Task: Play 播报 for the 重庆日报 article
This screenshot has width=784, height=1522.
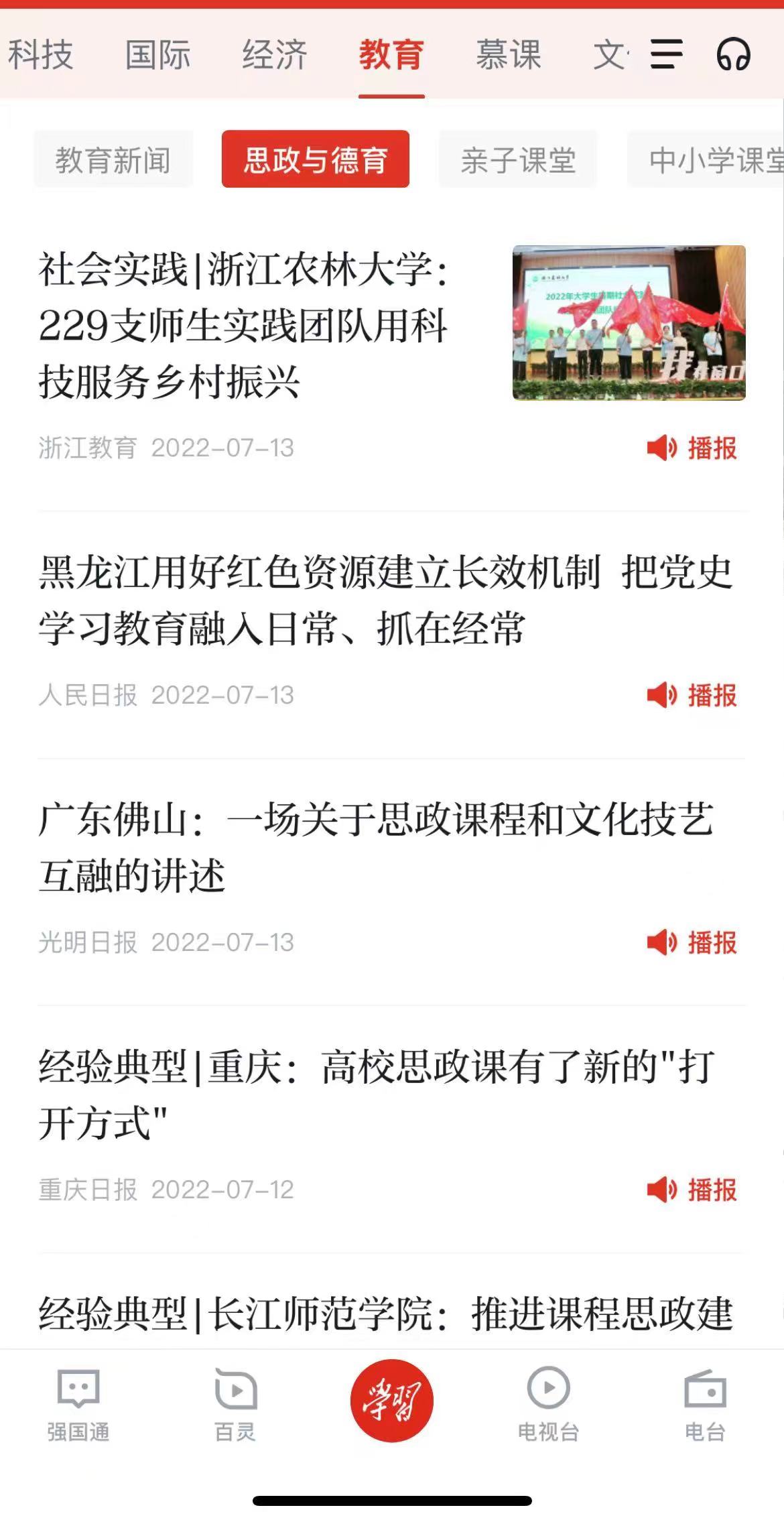Action: [692, 1190]
